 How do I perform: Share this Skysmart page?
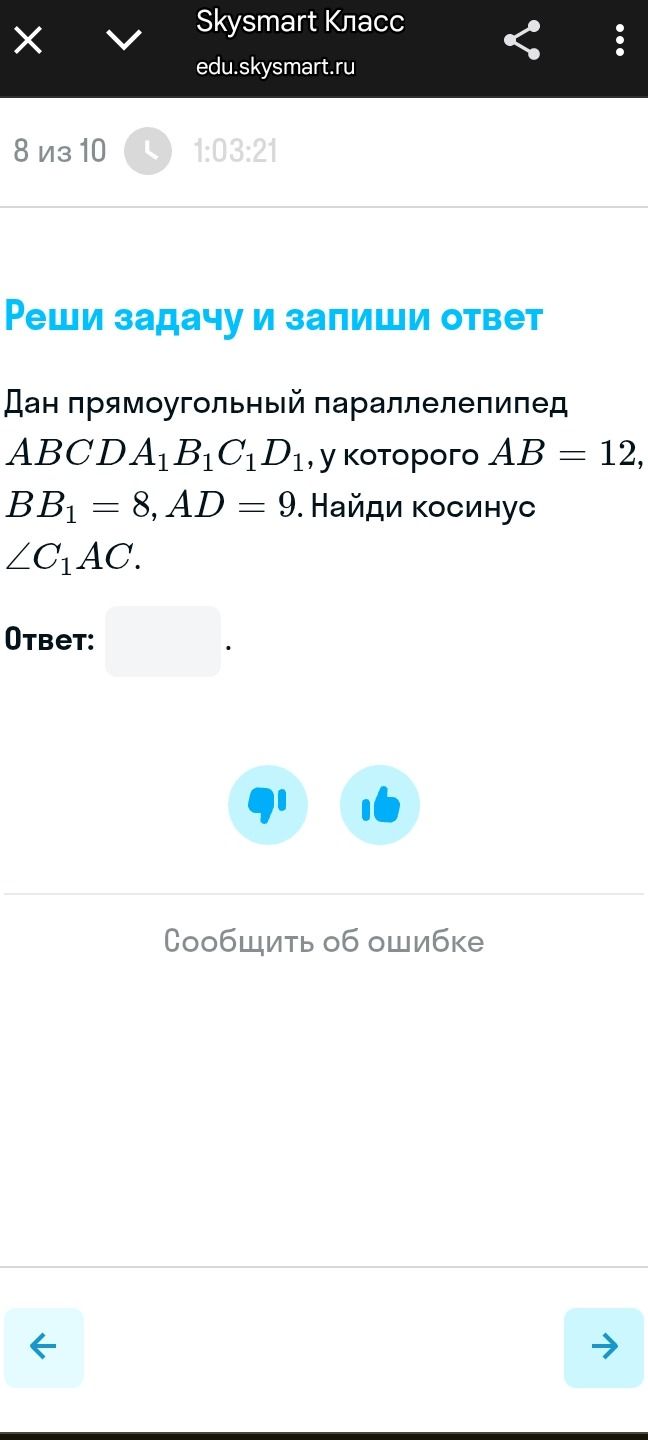[x=522, y=41]
